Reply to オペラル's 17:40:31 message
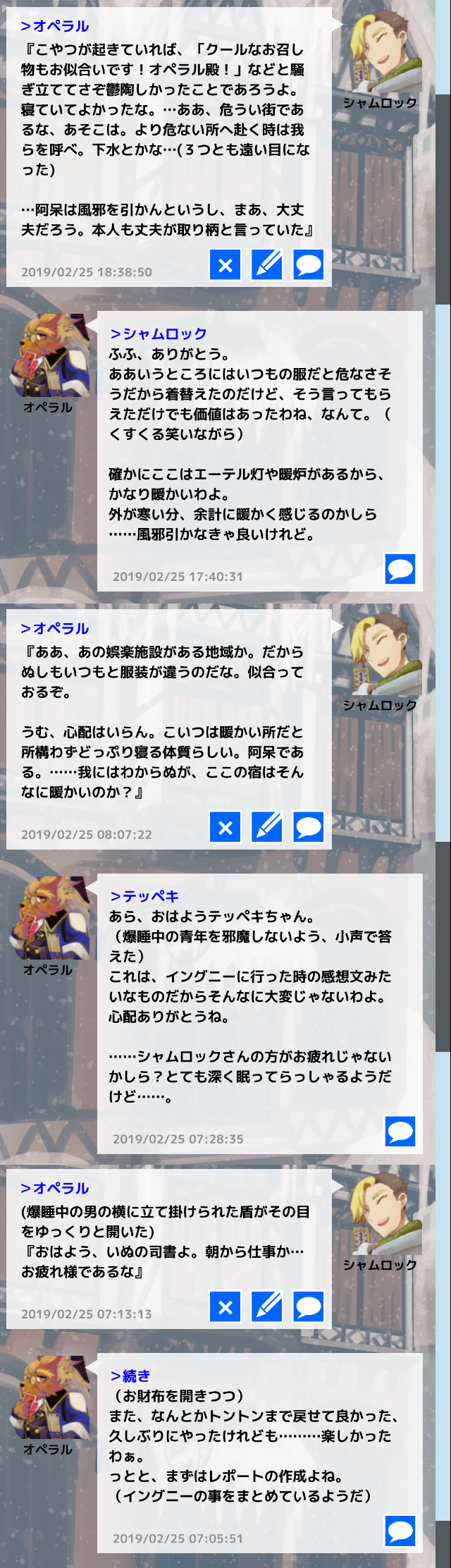 [400, 569]
